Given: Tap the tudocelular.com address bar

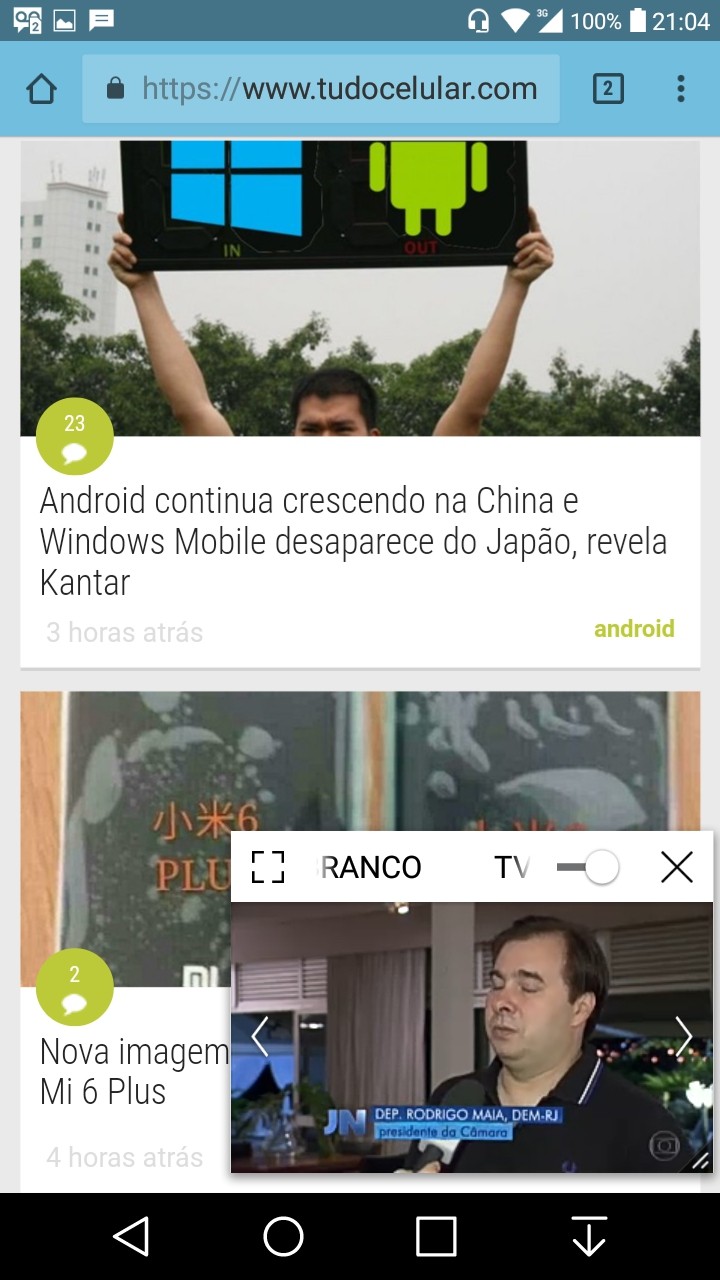Looking at the screenshot, I should 321,89.
